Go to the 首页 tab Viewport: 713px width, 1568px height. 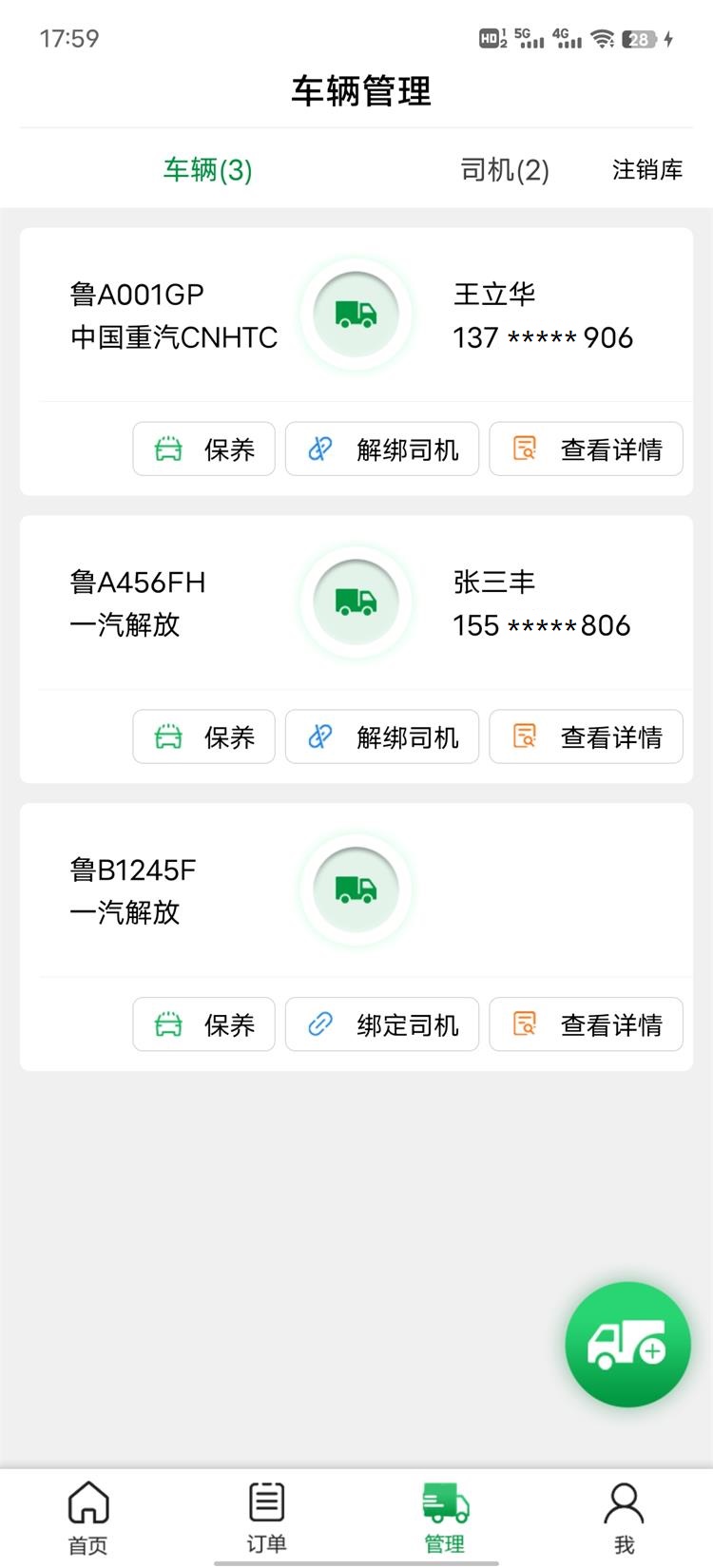[x=88, y=1518]
